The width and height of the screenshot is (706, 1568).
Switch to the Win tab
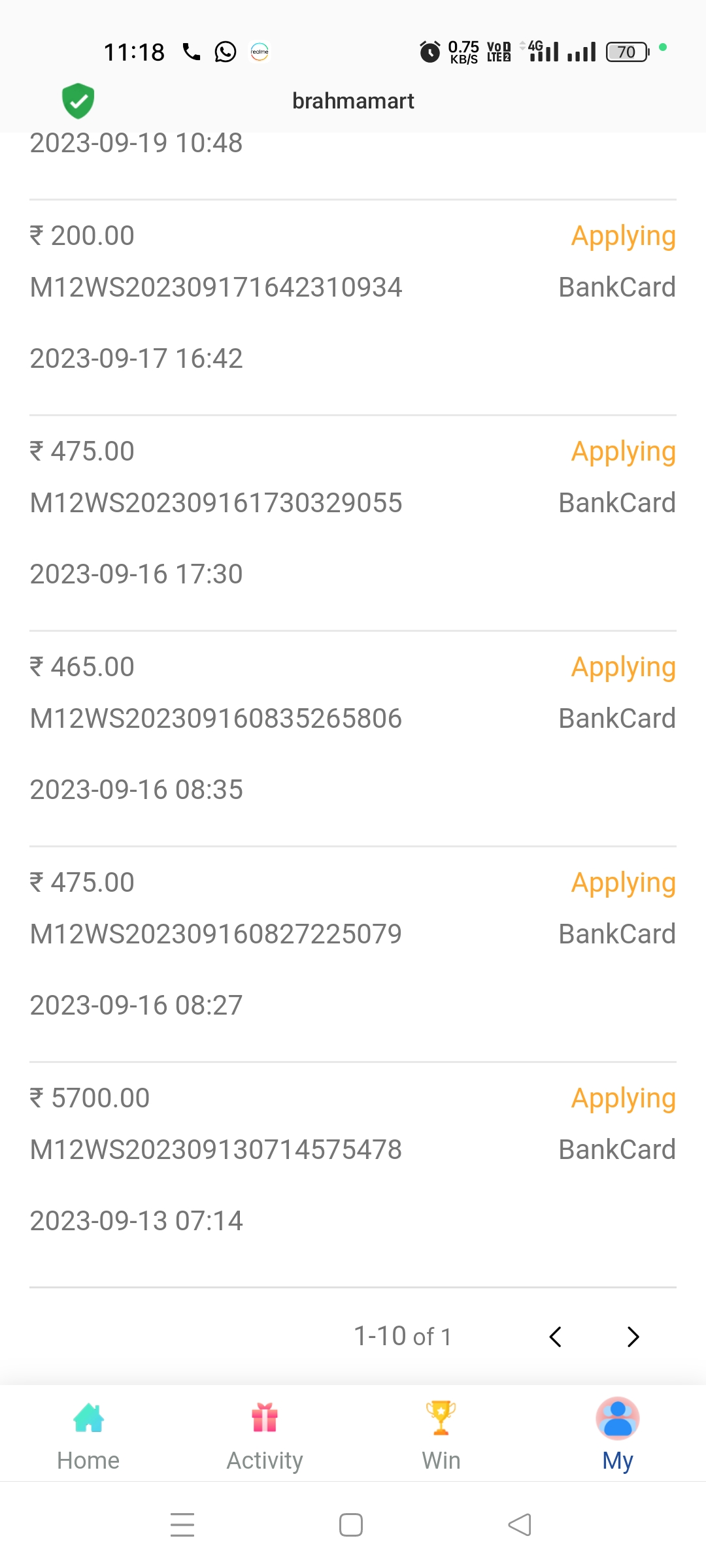[441, 1433]
